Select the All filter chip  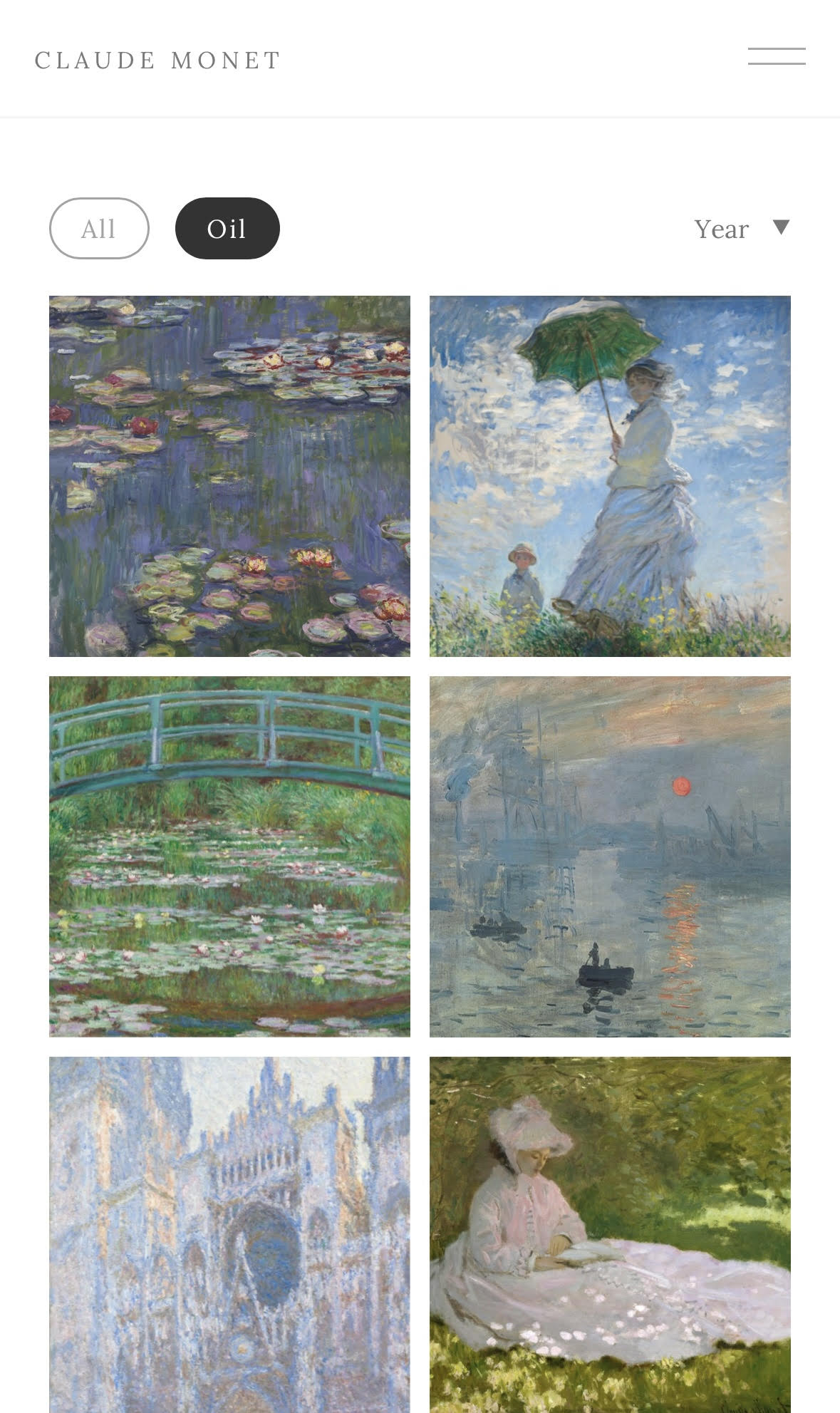(x=99, y=229)
